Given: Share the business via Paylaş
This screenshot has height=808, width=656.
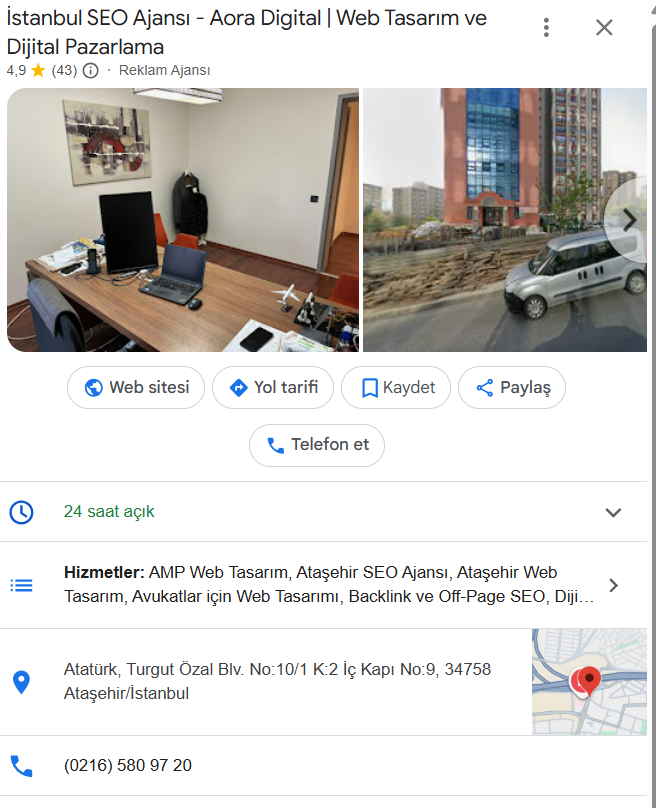Looking at the screenshot, I should [x=512, y=388].
